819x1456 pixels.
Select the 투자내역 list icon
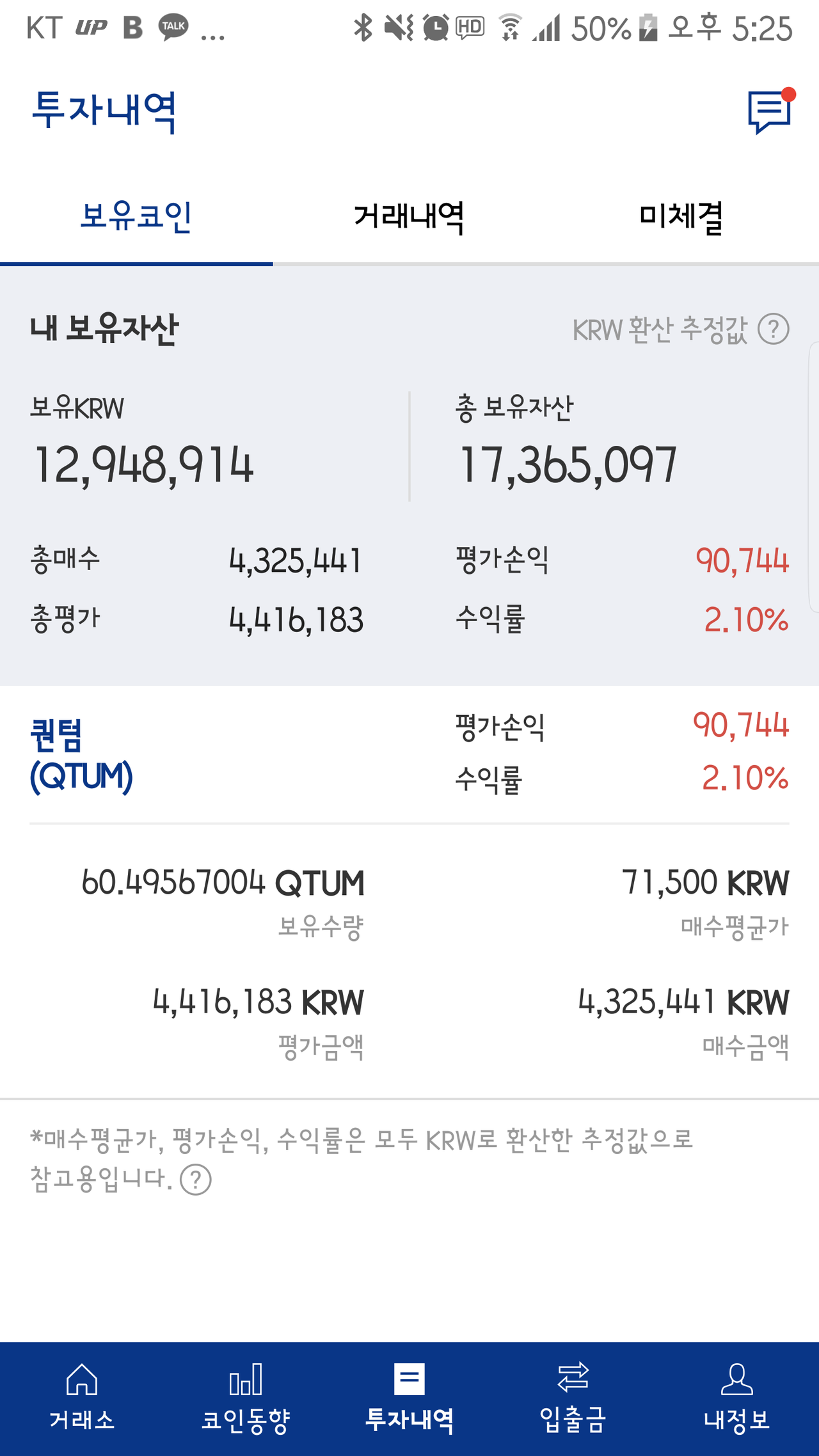tap(410, 1401)
